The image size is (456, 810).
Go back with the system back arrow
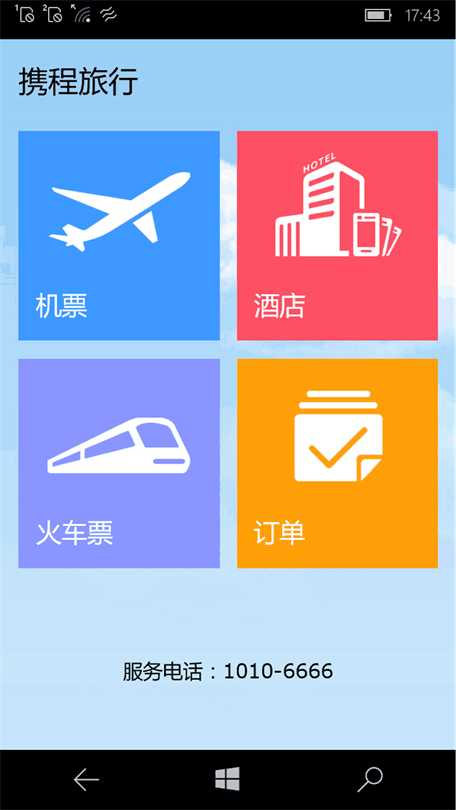pos(86,780)
